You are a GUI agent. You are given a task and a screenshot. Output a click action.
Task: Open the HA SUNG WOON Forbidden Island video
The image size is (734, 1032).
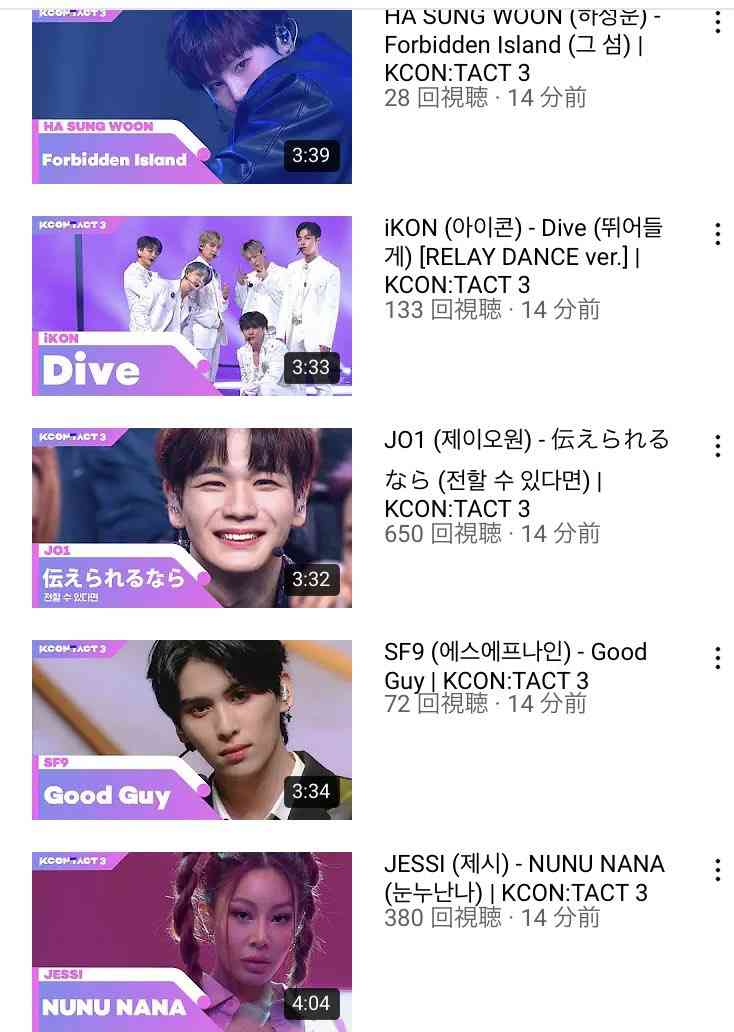pyautogui.click(x=192, y=97)
